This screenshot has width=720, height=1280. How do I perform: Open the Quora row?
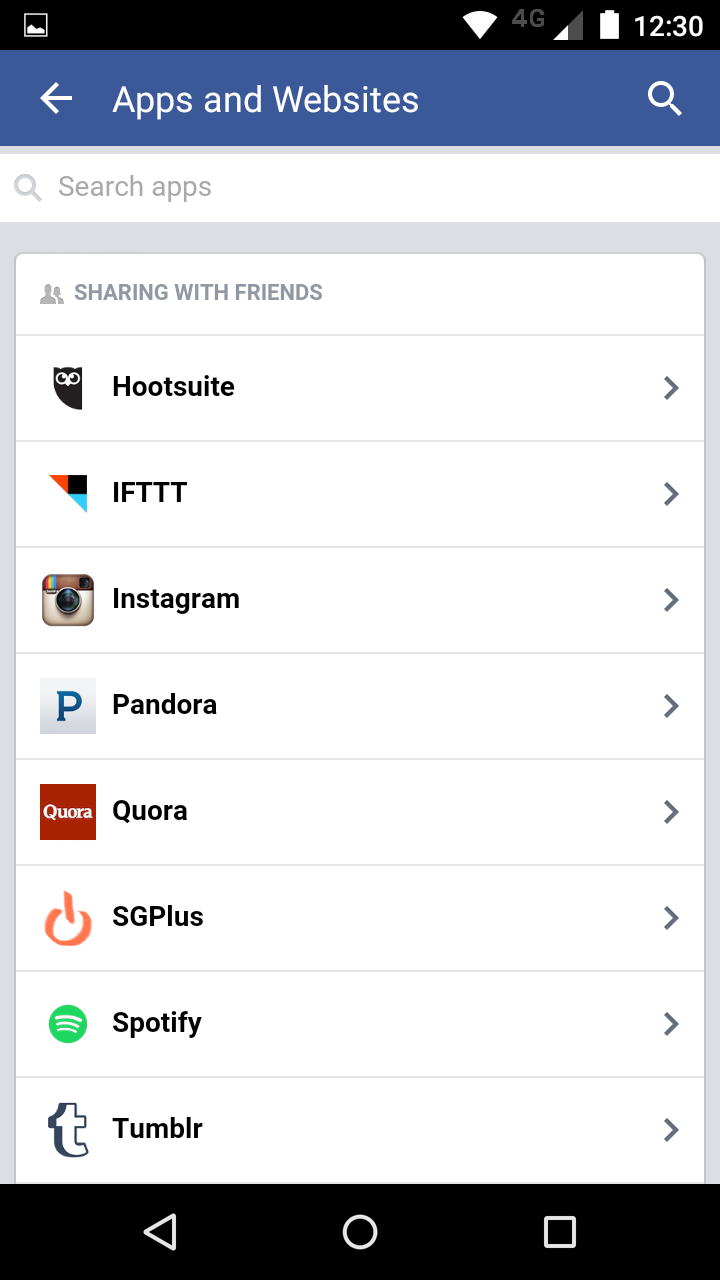point(360,812)
